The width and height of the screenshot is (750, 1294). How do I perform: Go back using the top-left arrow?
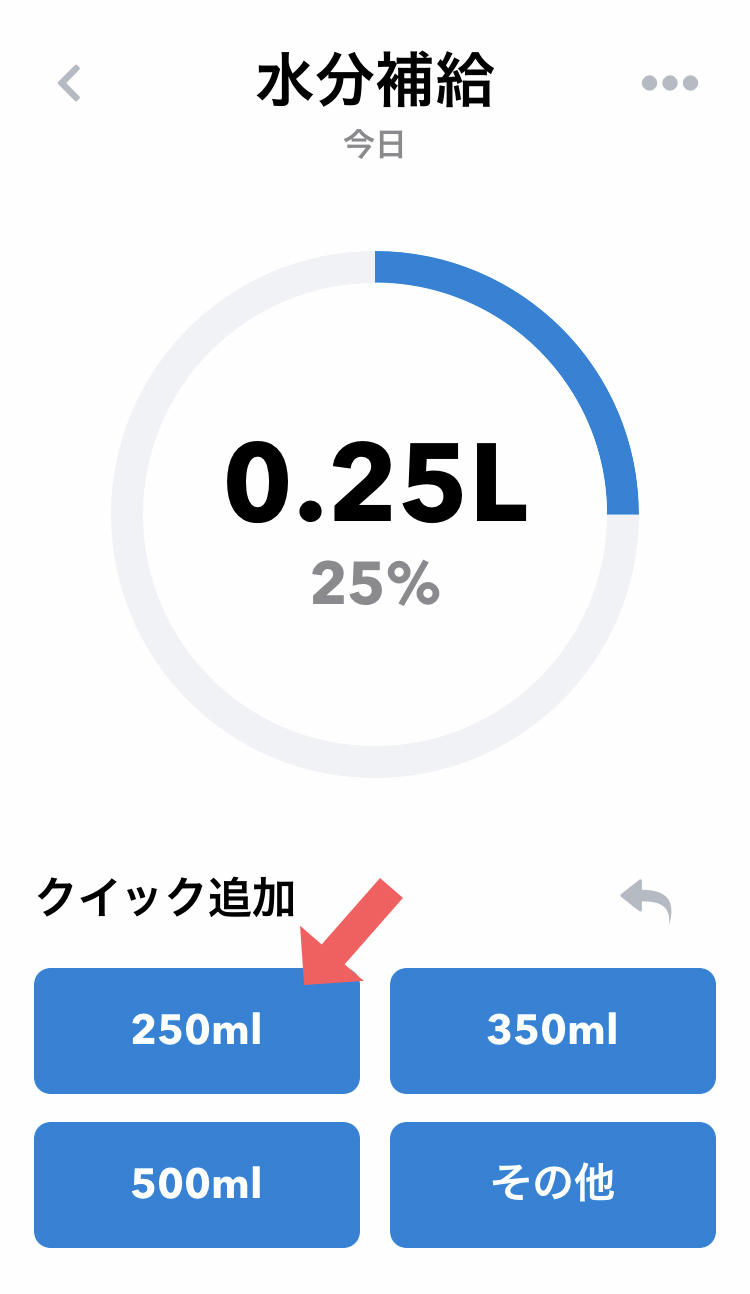69,83
